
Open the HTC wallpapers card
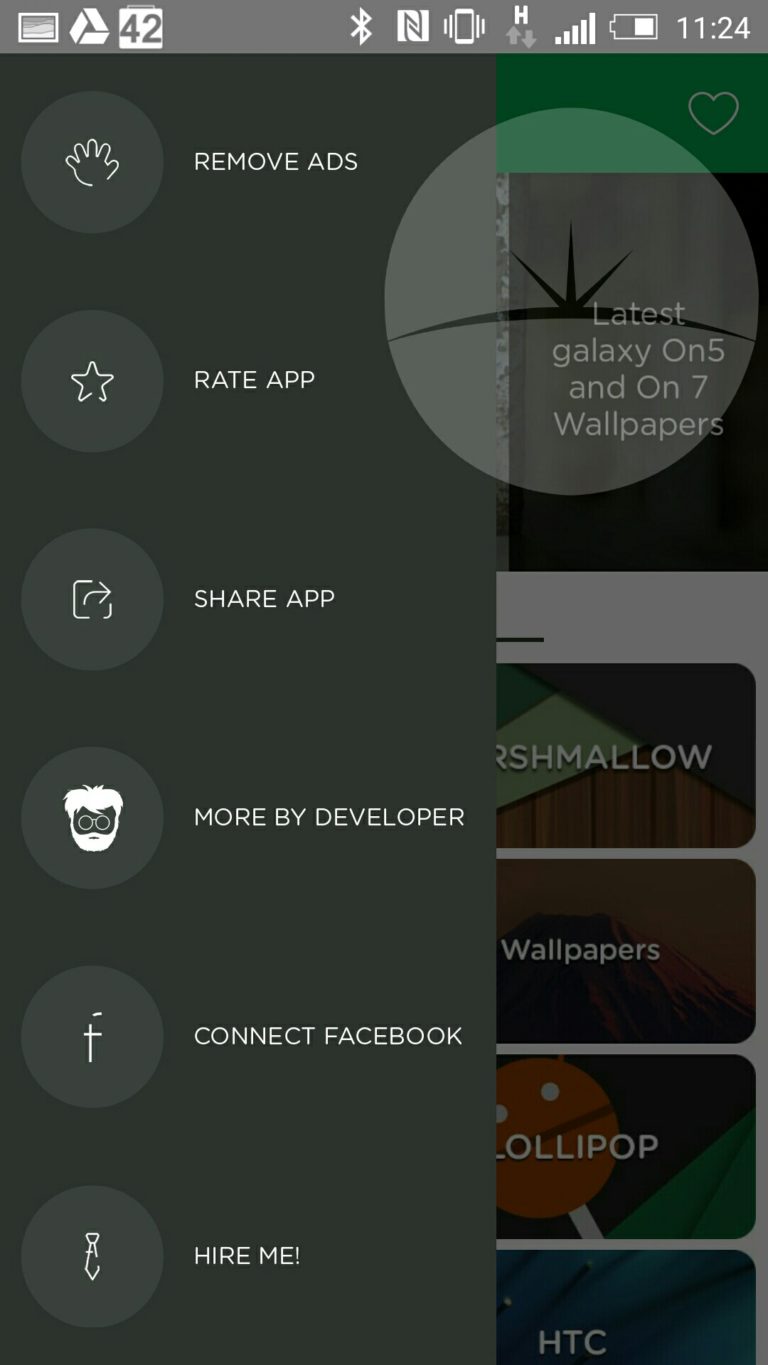[626, 1308]
